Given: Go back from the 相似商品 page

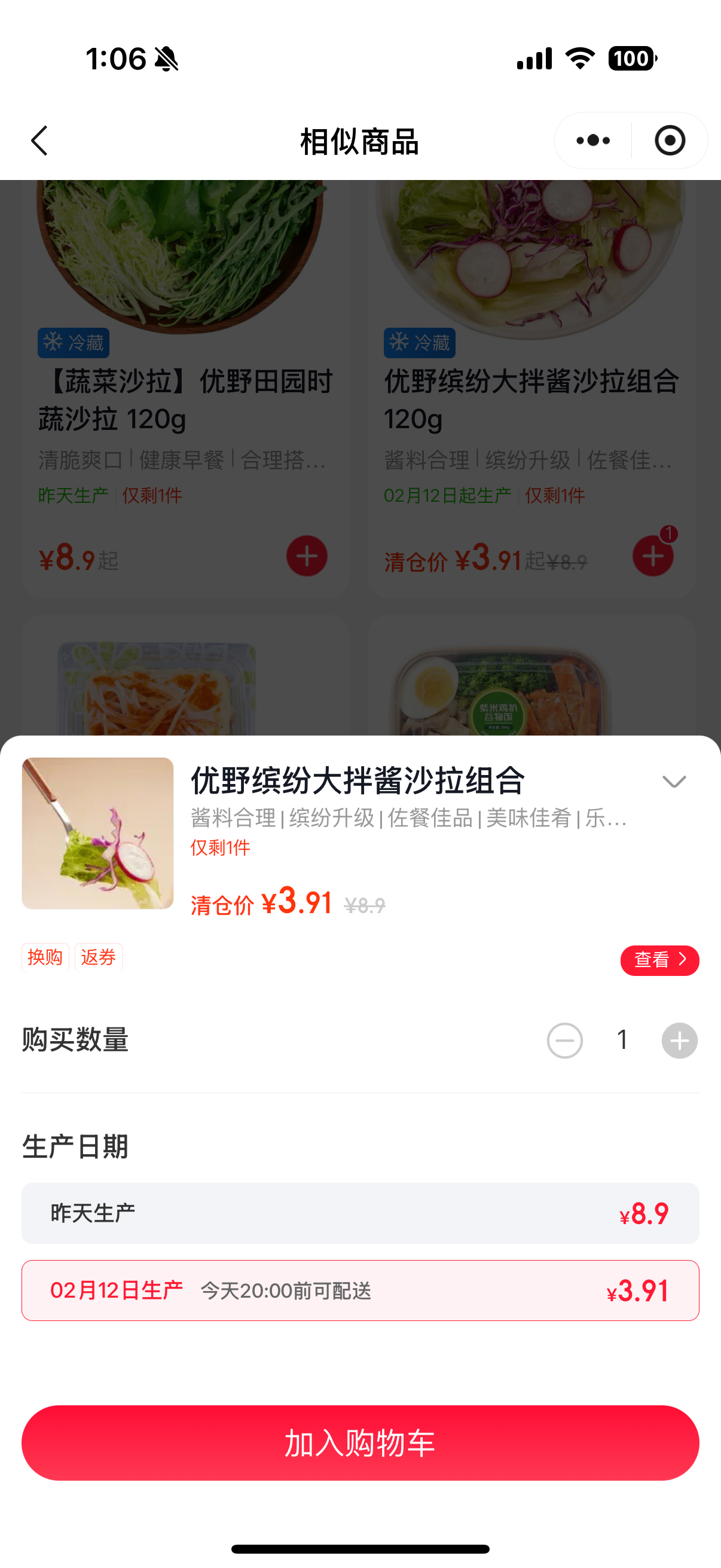Looking at the screenshot, I should click(40, 141).
